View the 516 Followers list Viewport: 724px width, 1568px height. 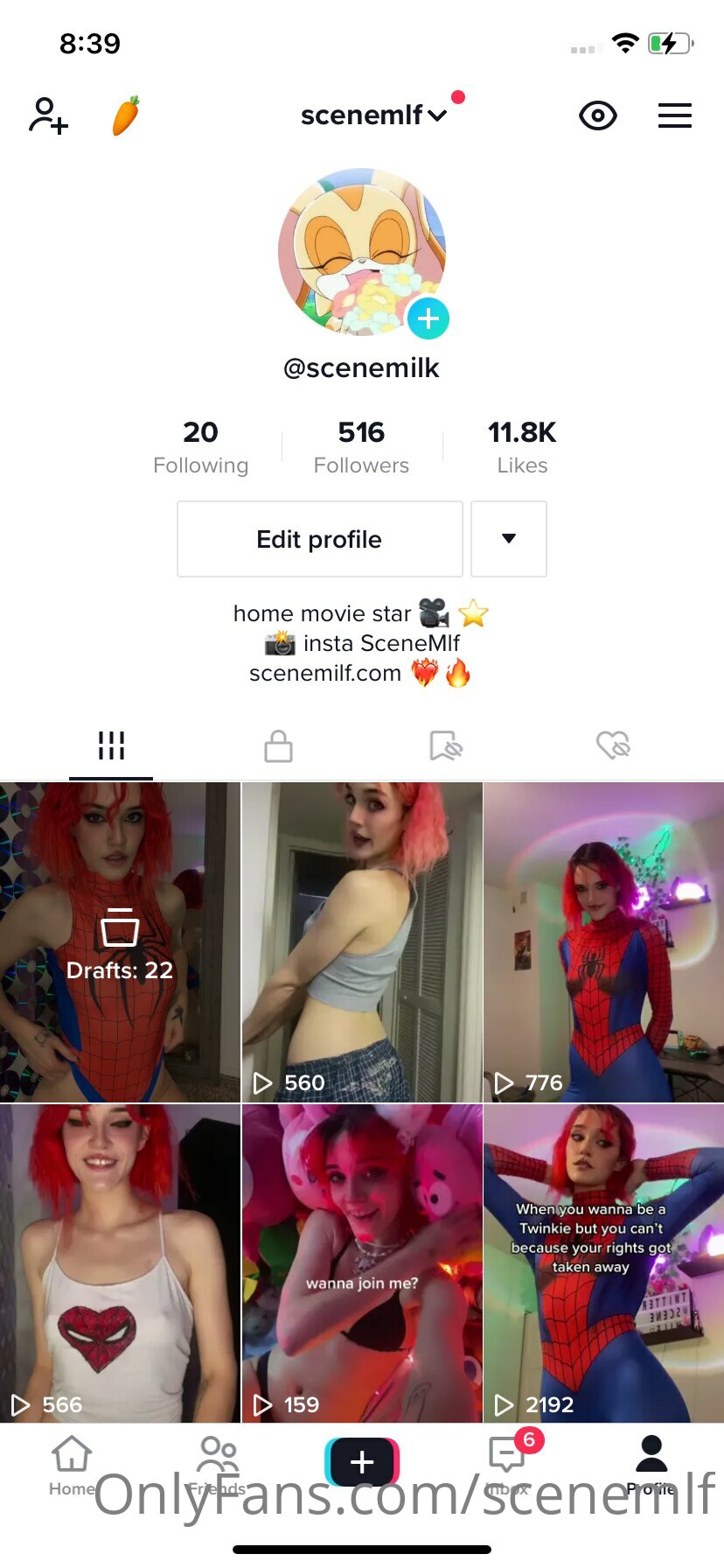coord(361,446)
